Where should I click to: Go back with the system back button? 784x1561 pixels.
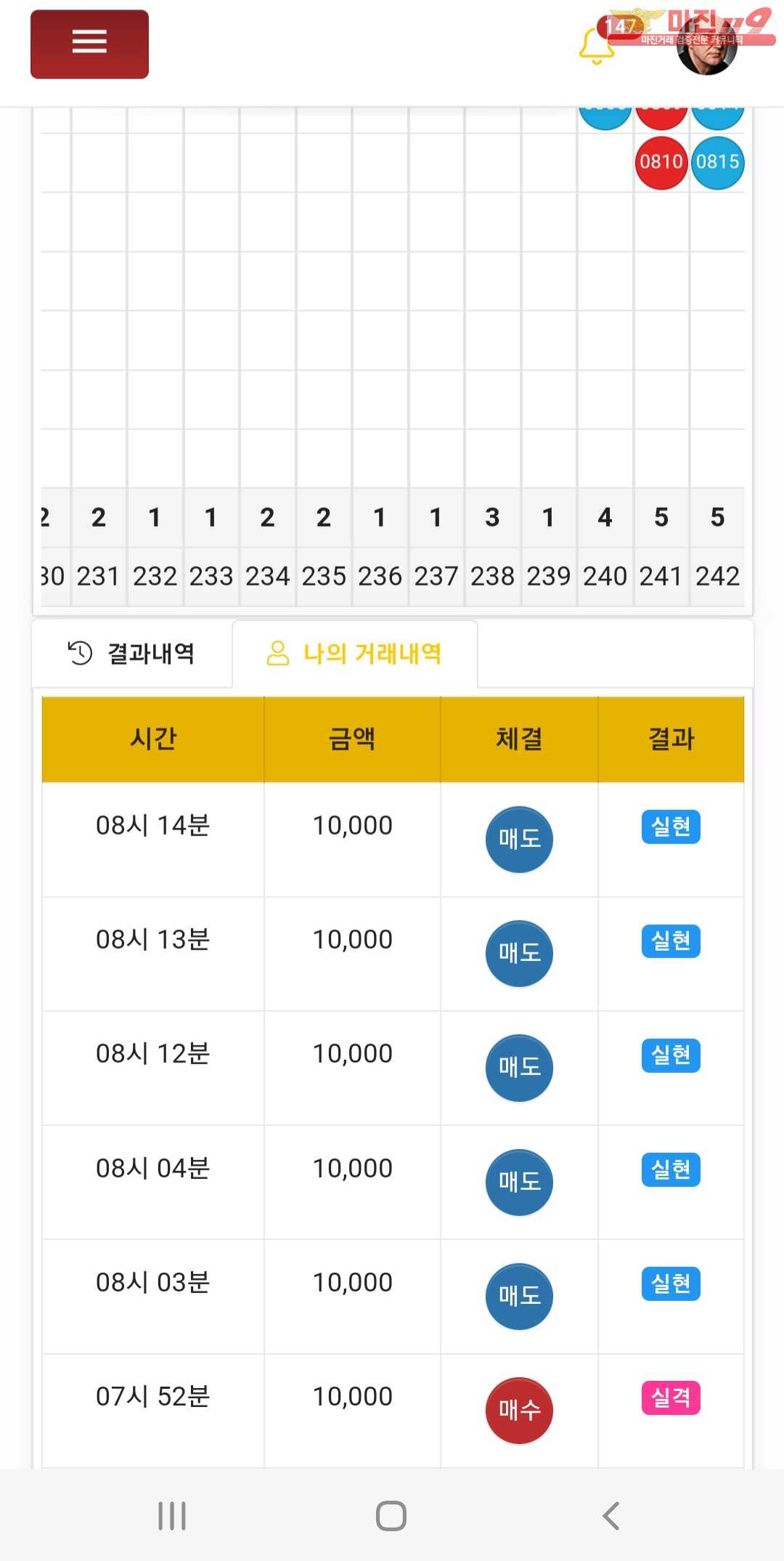pyautogui.click(x=611, y=1516)
